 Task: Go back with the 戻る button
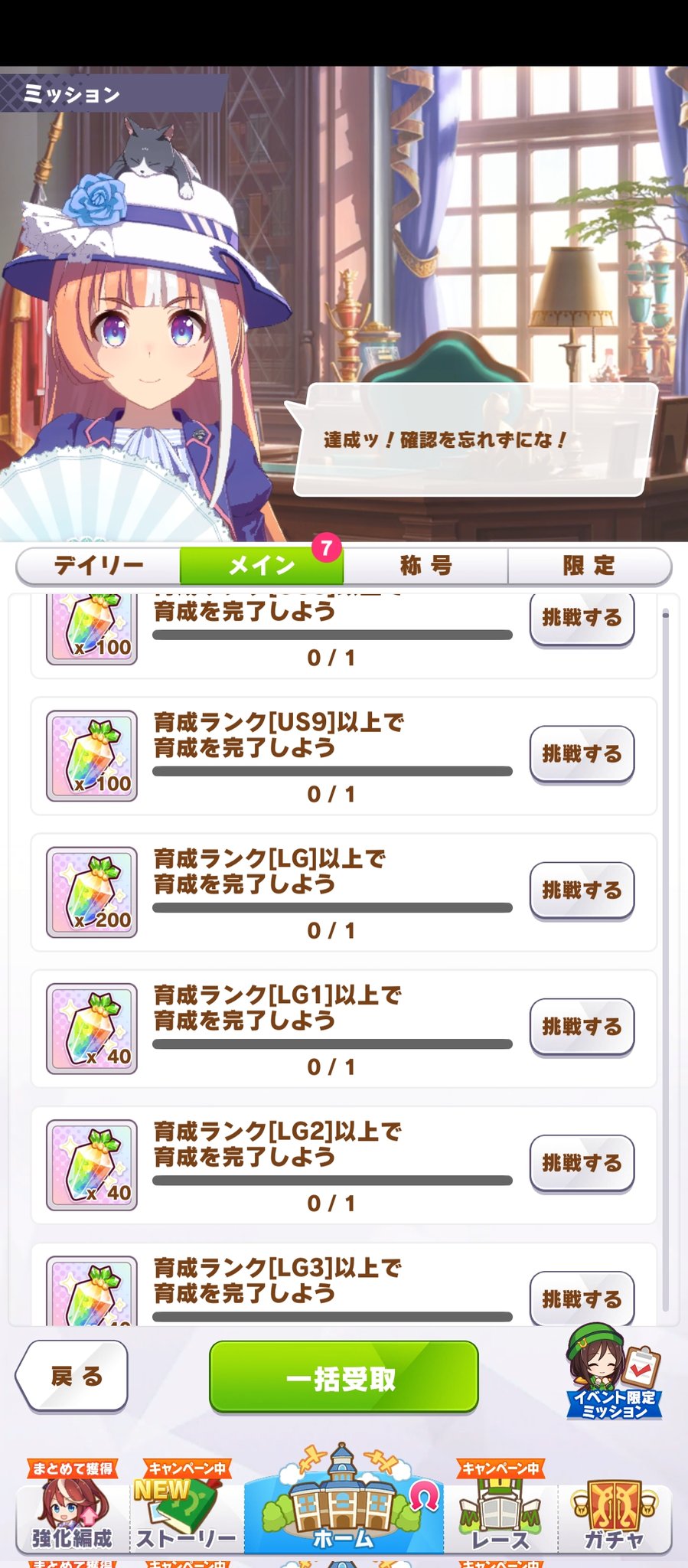pos(73,1376)
